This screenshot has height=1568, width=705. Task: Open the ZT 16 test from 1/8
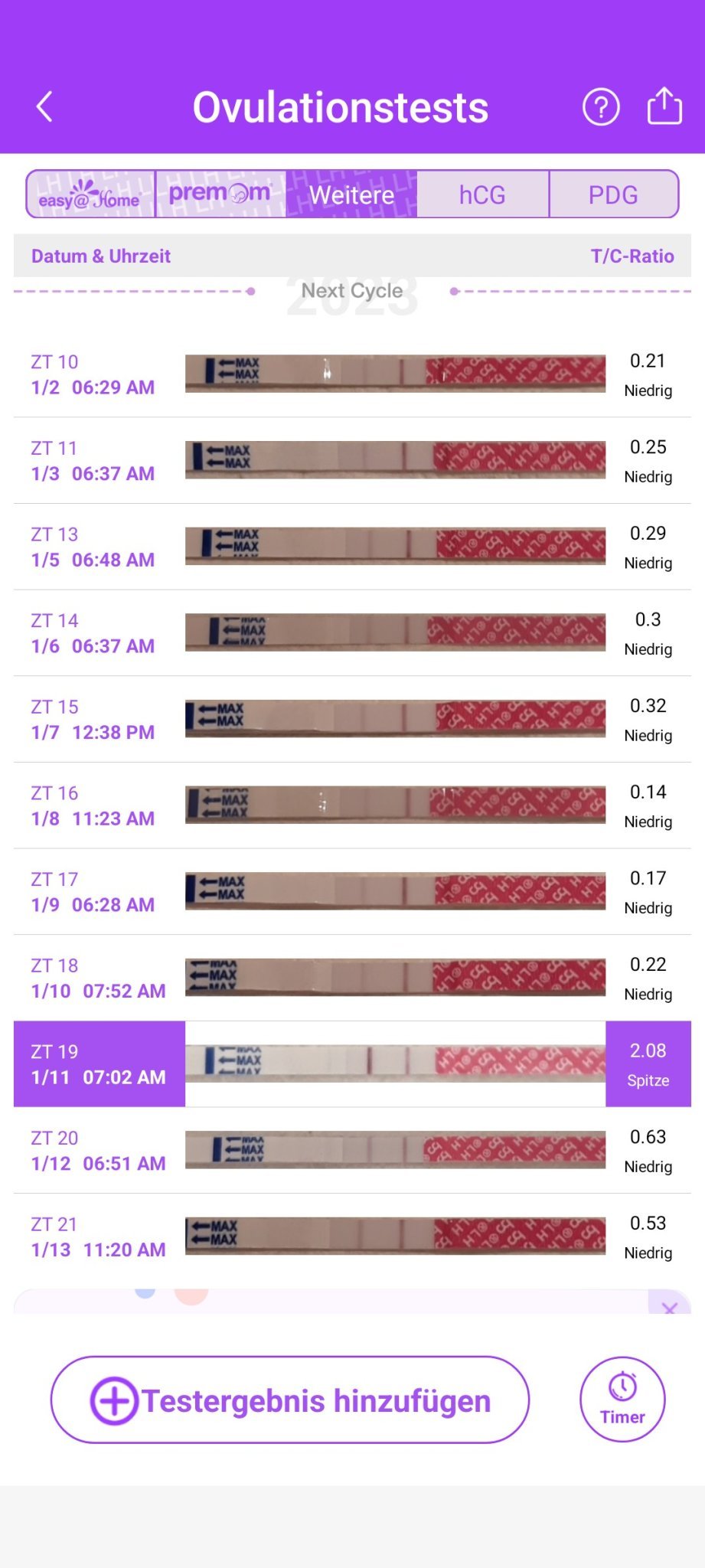[352, 805]
